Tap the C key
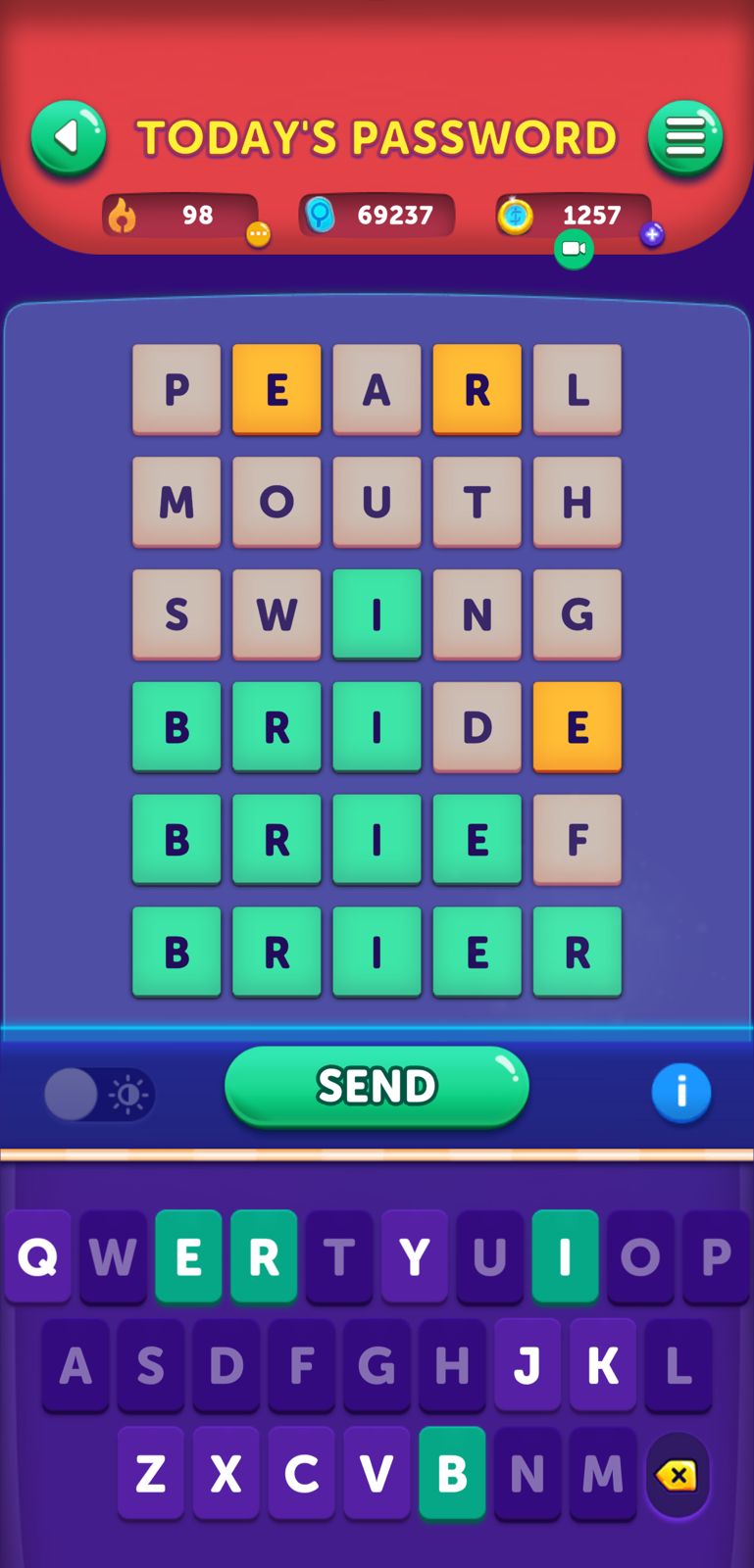This screenshot has height=1568, width=754. (x=301, y=1473)
